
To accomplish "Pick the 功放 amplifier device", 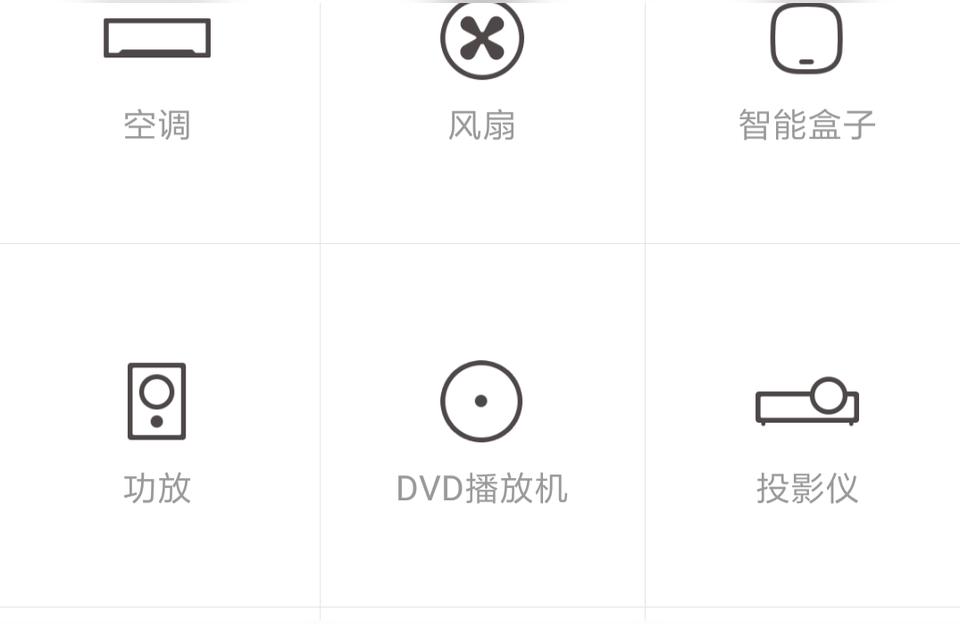I will coord(157,430).
